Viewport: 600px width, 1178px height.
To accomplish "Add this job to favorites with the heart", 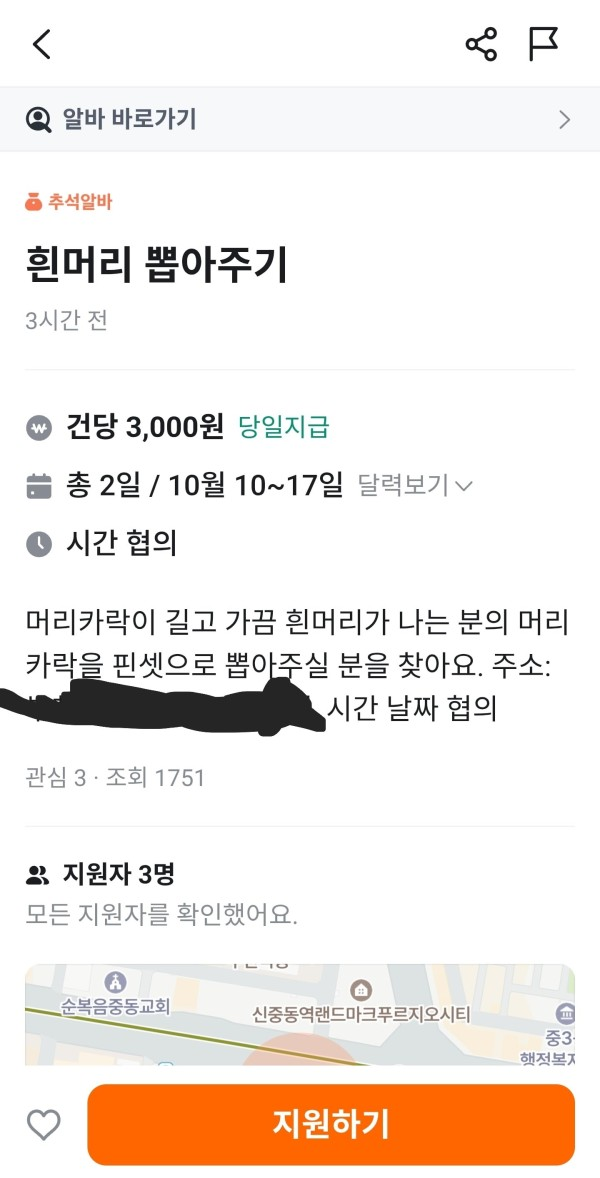I will [x=43, y=1125].
